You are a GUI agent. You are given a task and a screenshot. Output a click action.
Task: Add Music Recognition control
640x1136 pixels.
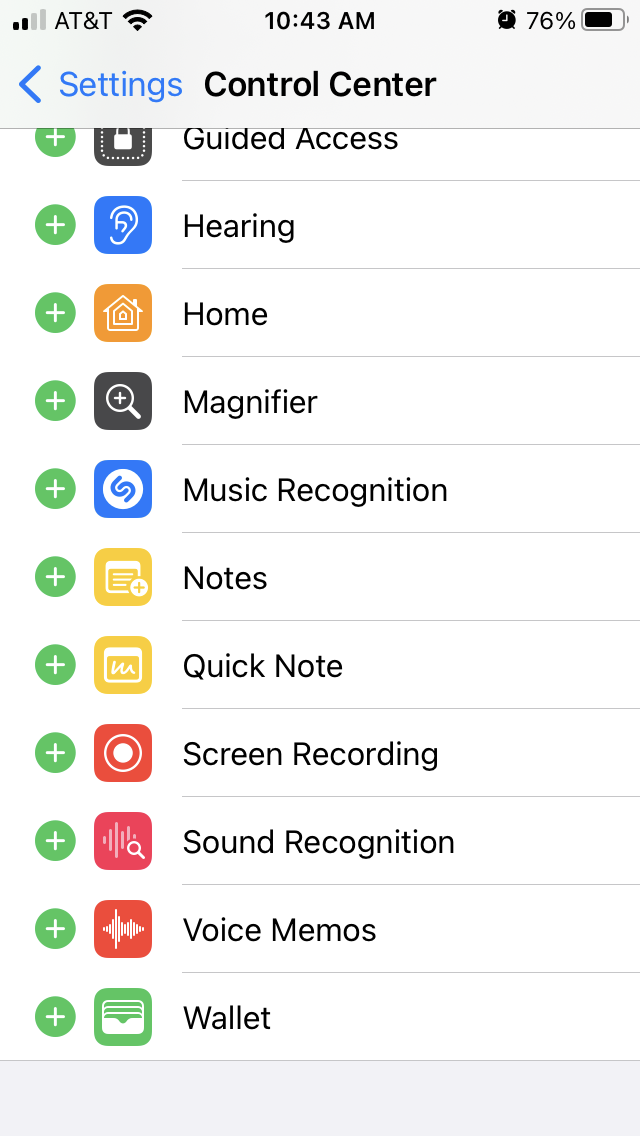coord(55,490)
